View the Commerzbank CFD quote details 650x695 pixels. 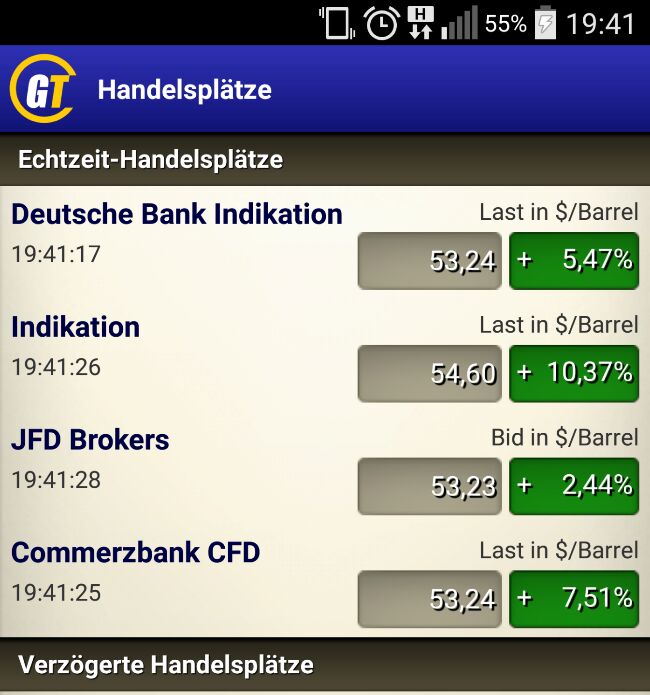(x=136, y=552)
